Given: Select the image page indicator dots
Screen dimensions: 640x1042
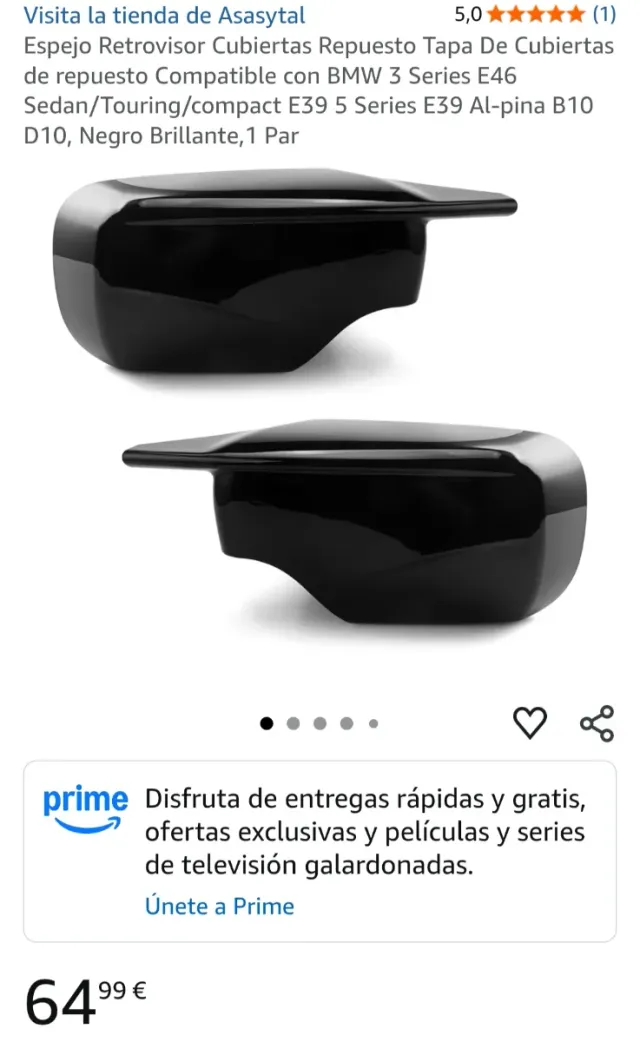Looking at the screenshot, I should 320,723.
